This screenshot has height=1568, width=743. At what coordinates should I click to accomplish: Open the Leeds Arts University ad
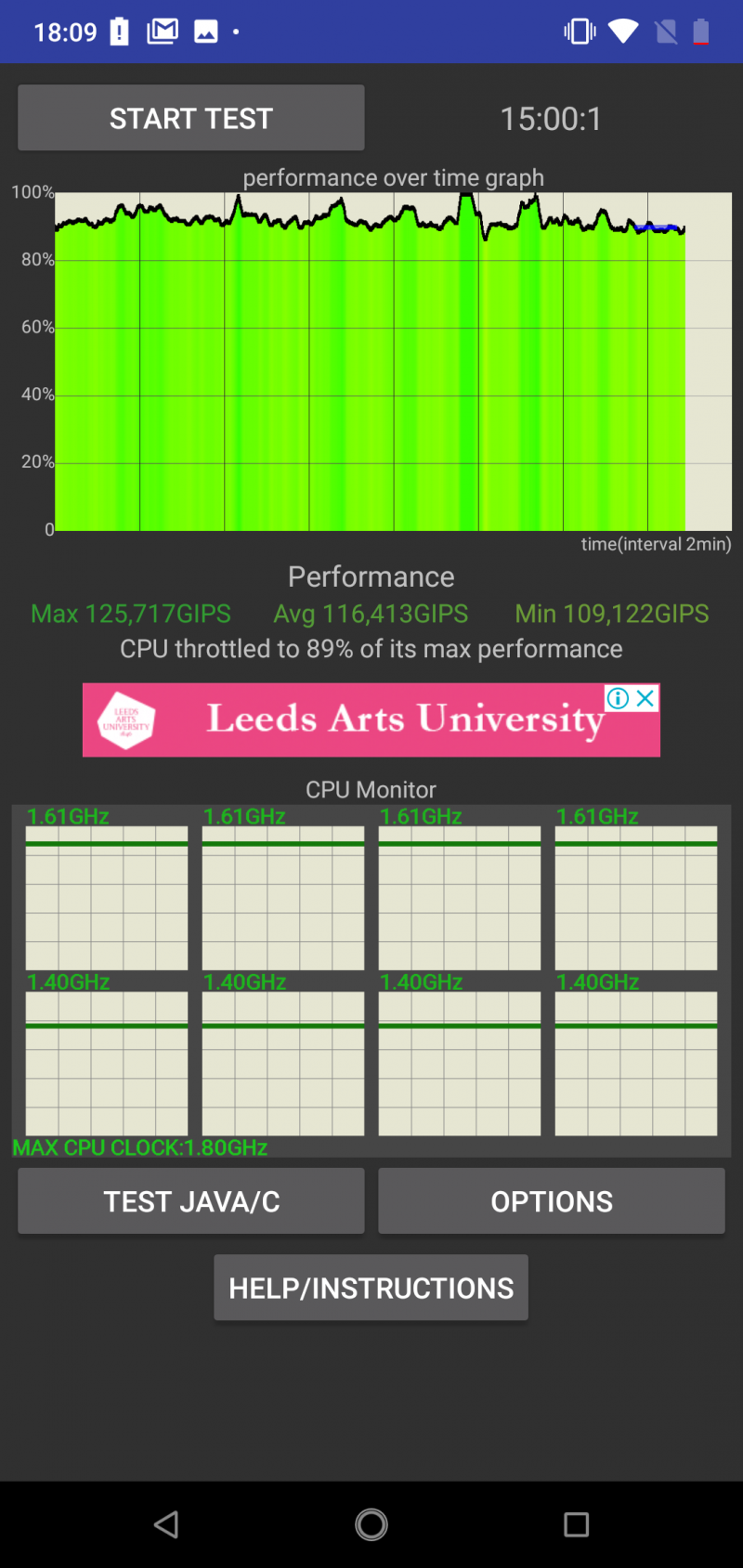click(x=371, y=720)
